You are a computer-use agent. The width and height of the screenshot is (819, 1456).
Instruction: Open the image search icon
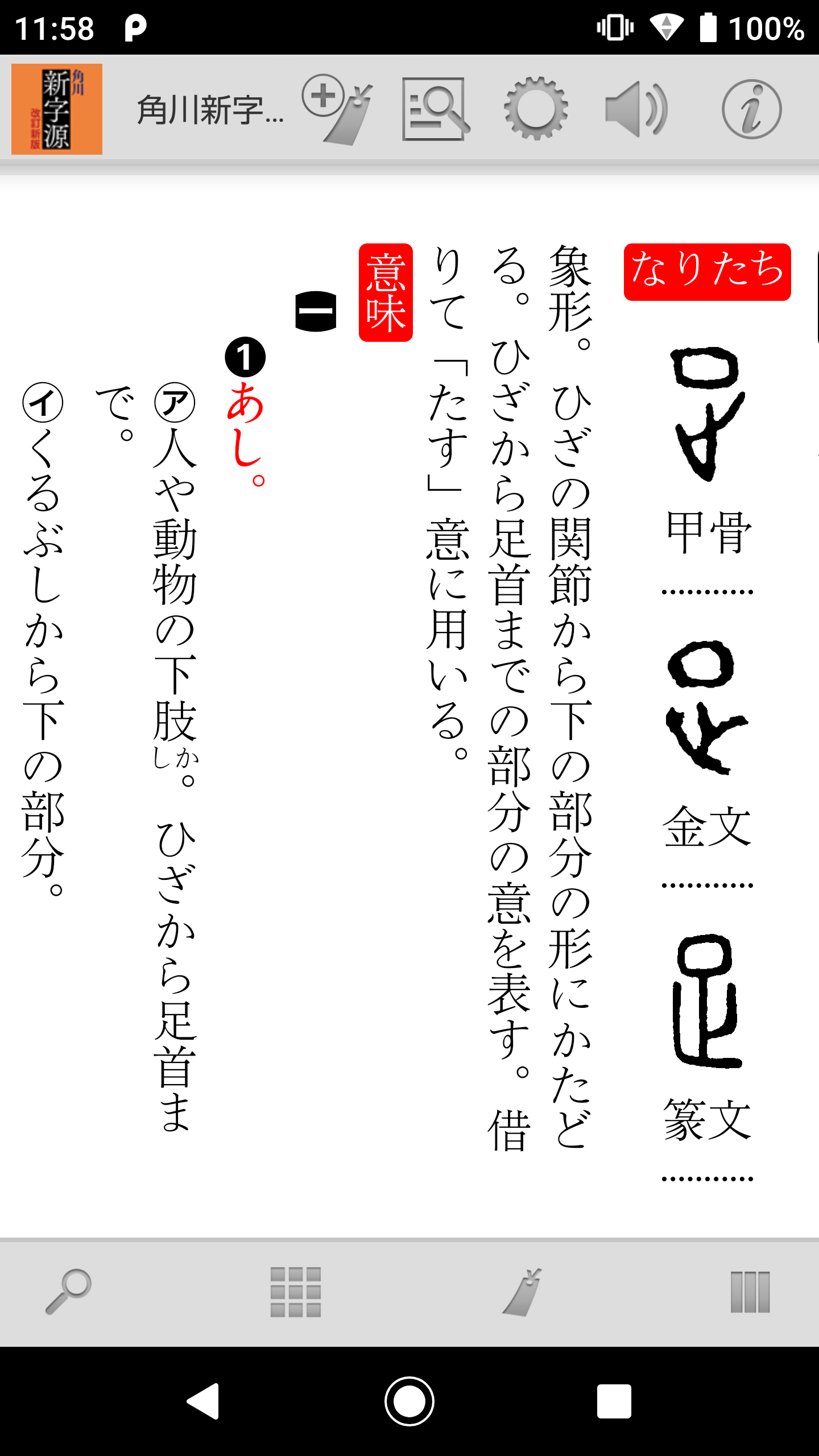click(435, 109)
